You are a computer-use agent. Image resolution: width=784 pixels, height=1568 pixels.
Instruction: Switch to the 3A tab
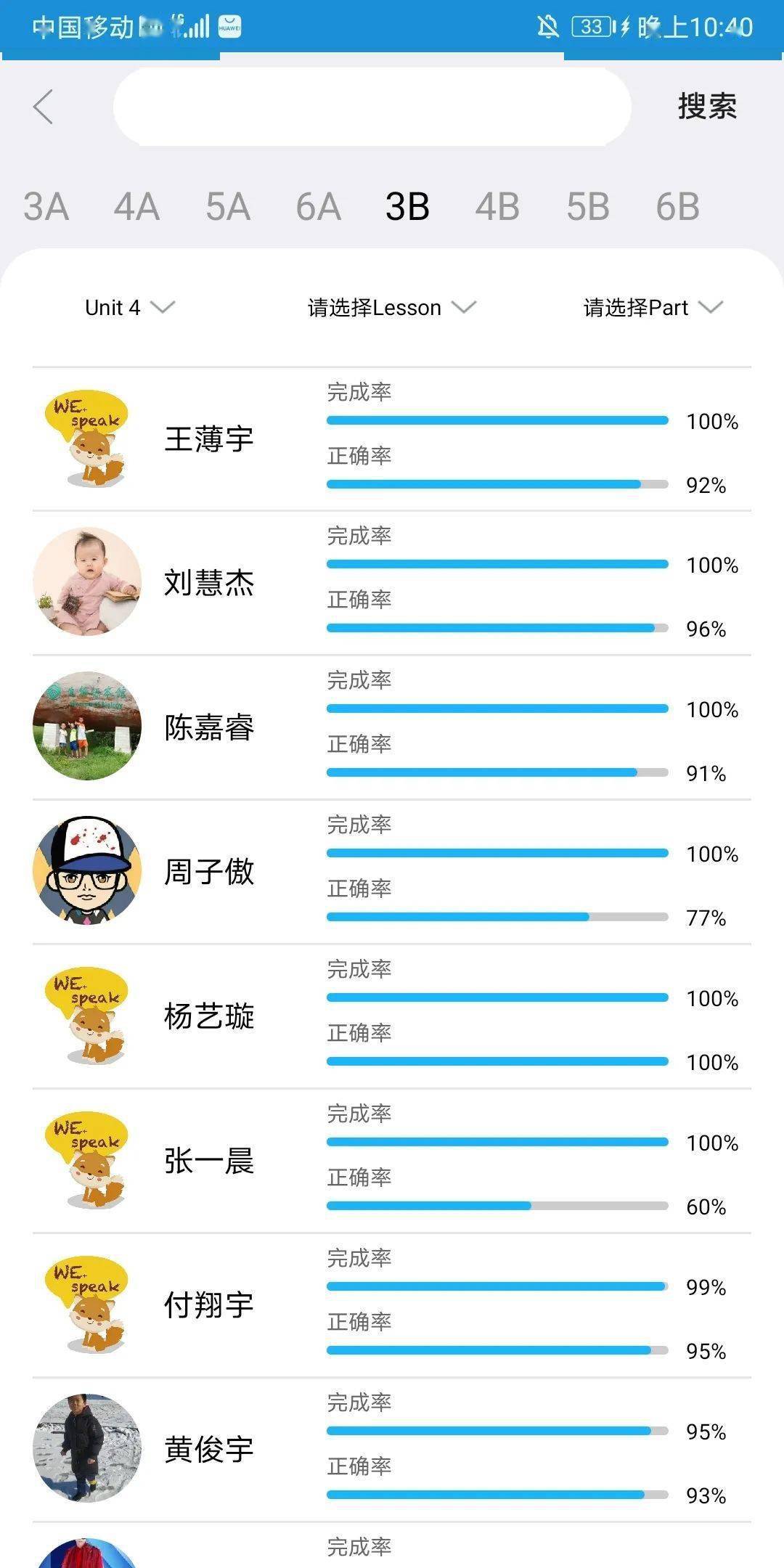point(46,207)
